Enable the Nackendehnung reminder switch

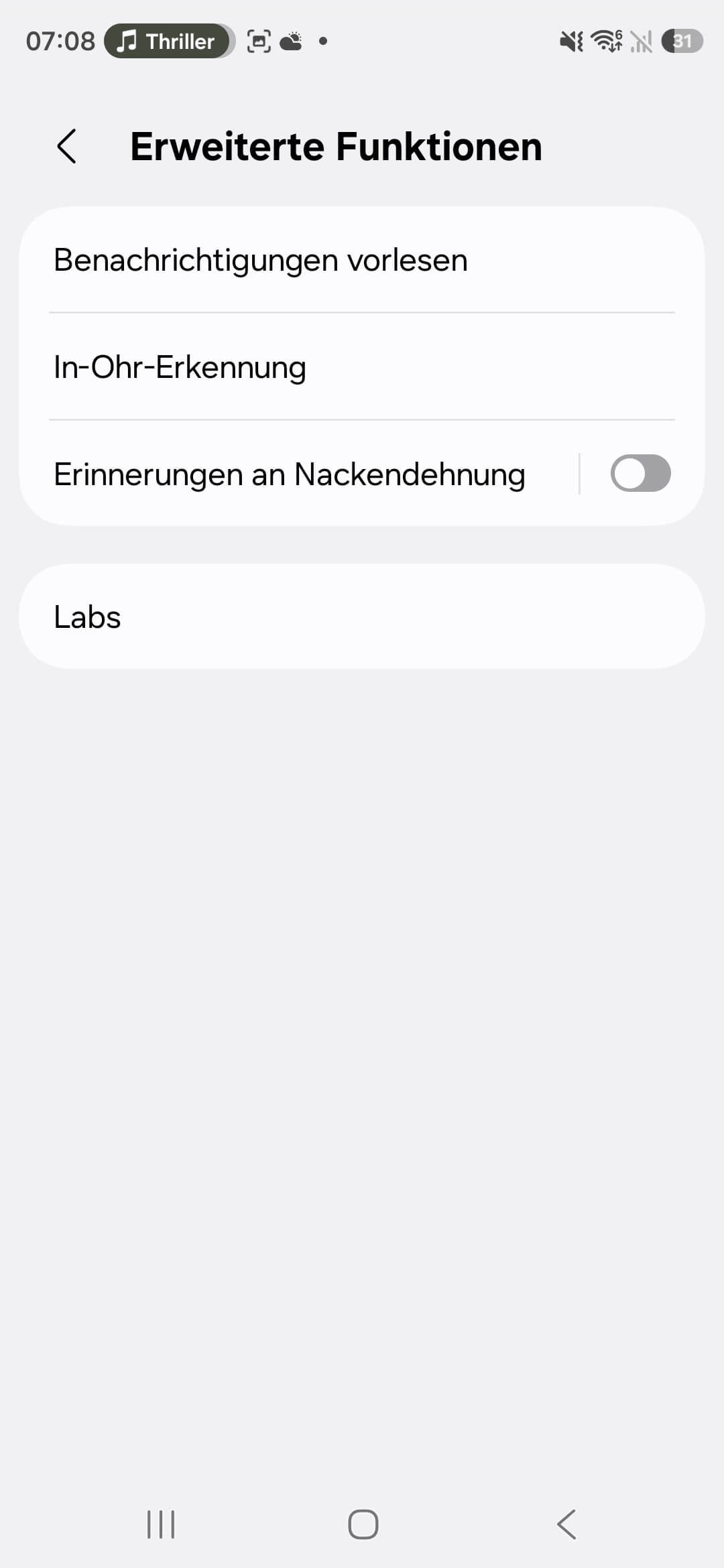640,474
